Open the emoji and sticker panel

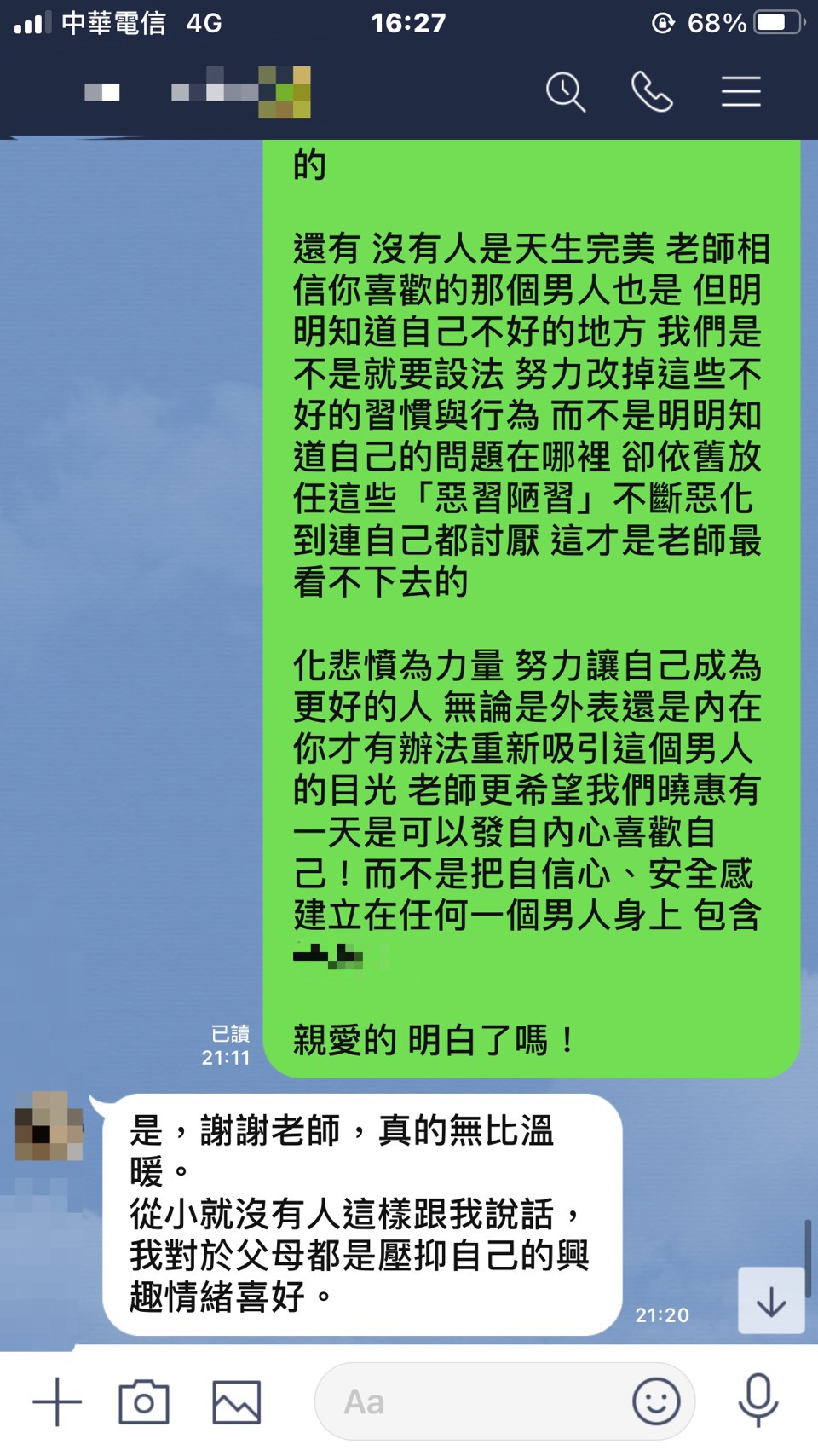pos(656,1401)
